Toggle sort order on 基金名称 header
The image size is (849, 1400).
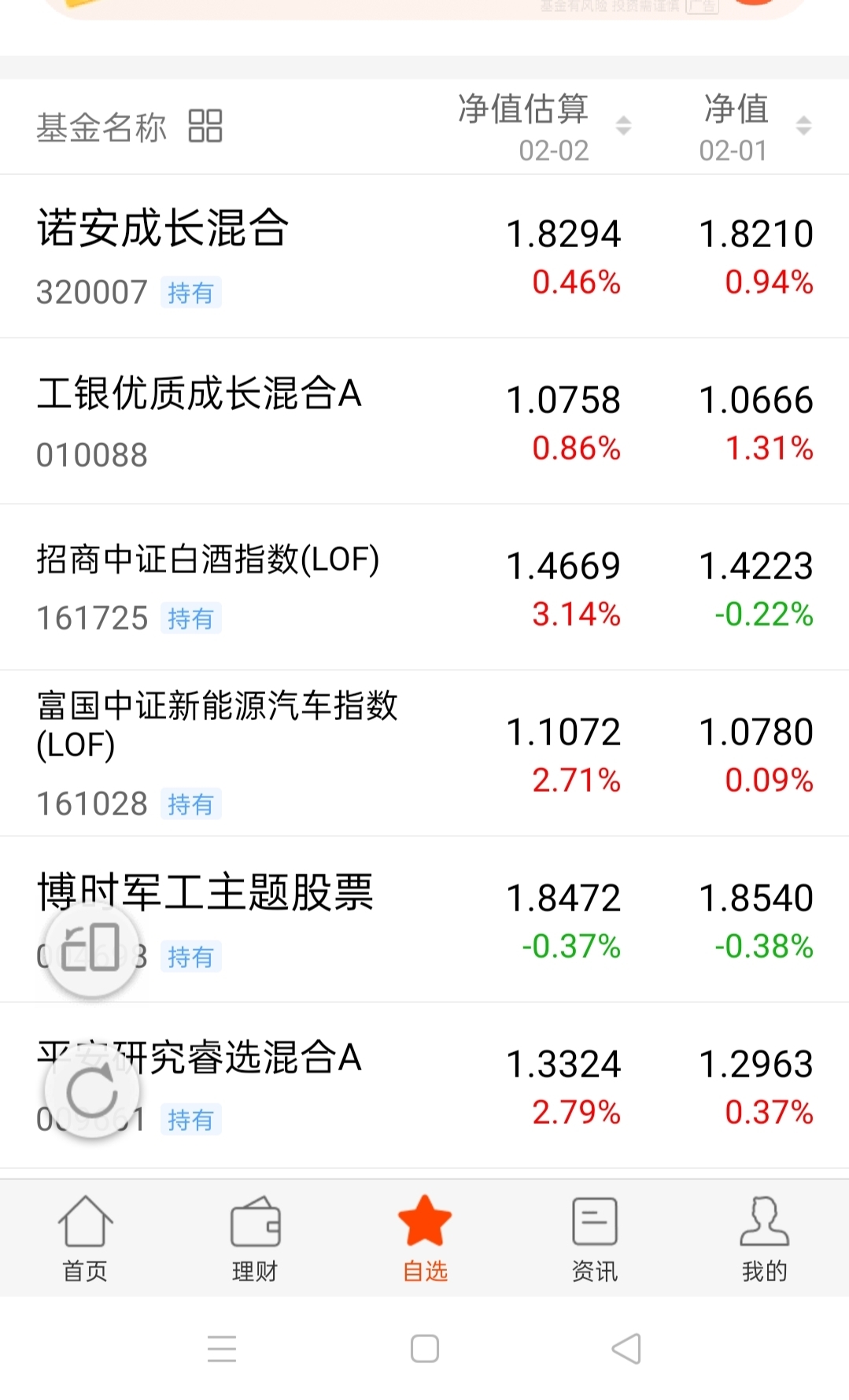coord(102,126)
